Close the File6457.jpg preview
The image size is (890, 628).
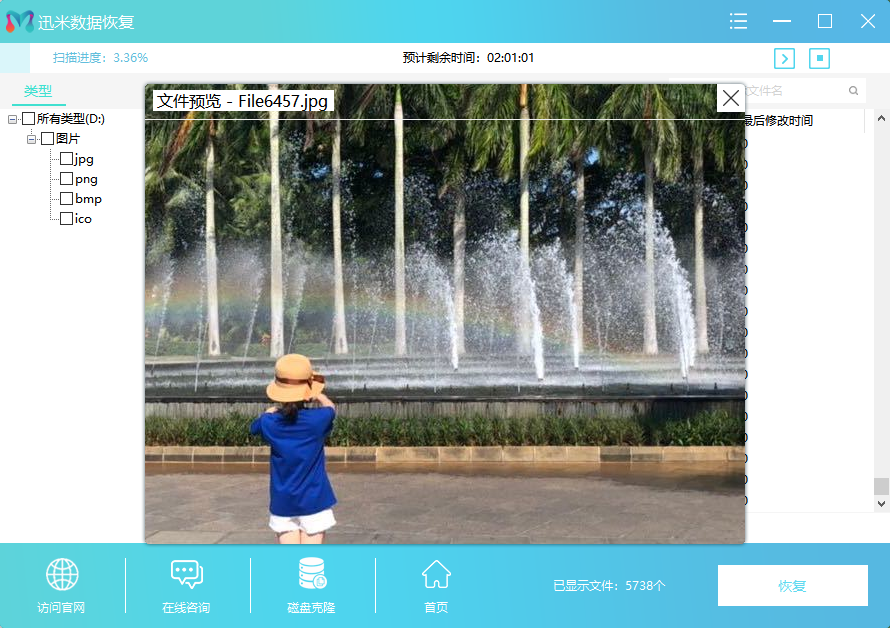(x=731, y=98)
